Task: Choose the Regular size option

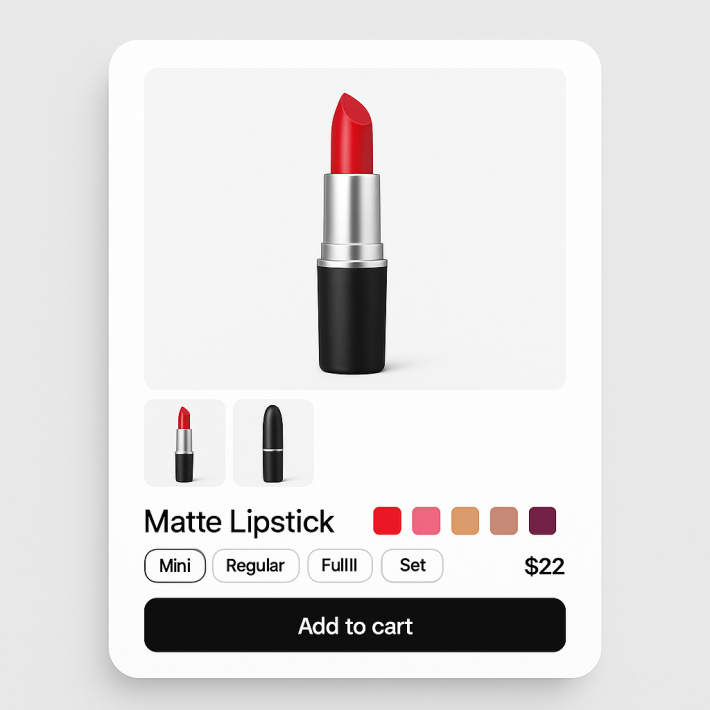Action: pos(255,566)
